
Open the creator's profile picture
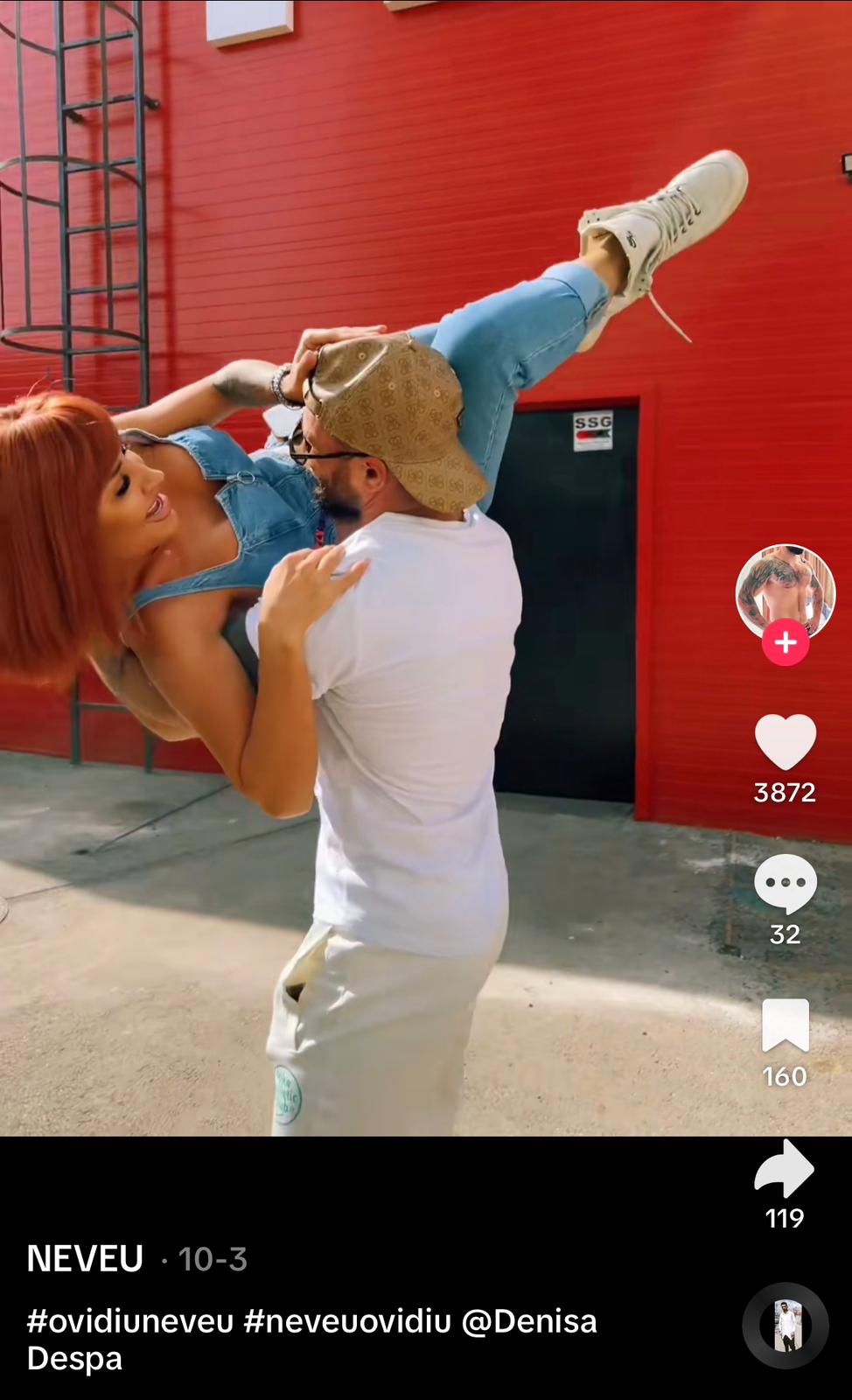point(785,591)
